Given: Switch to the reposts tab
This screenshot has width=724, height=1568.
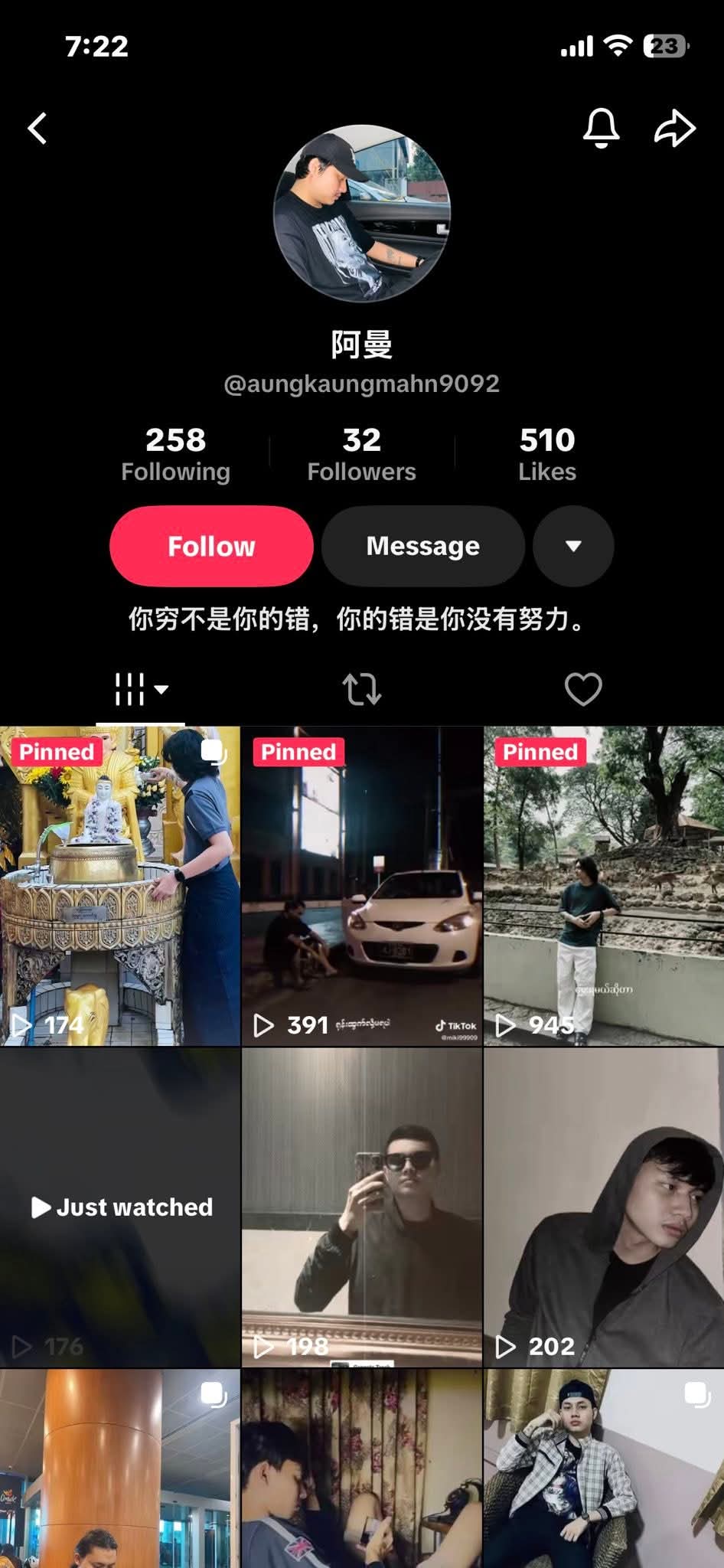Looking at the screenshot, I should tap(361, 689).
